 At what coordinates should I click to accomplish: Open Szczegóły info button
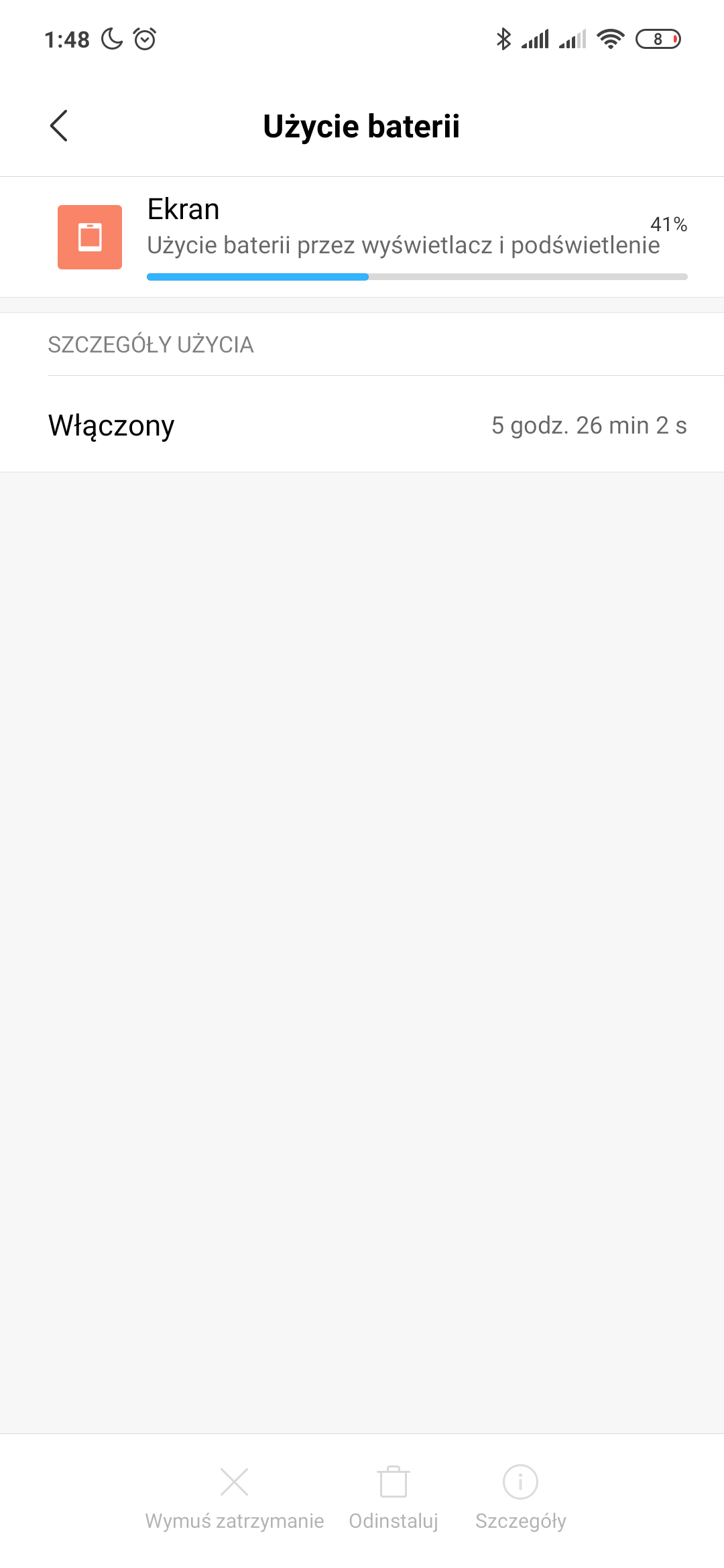pos(521,1499)
